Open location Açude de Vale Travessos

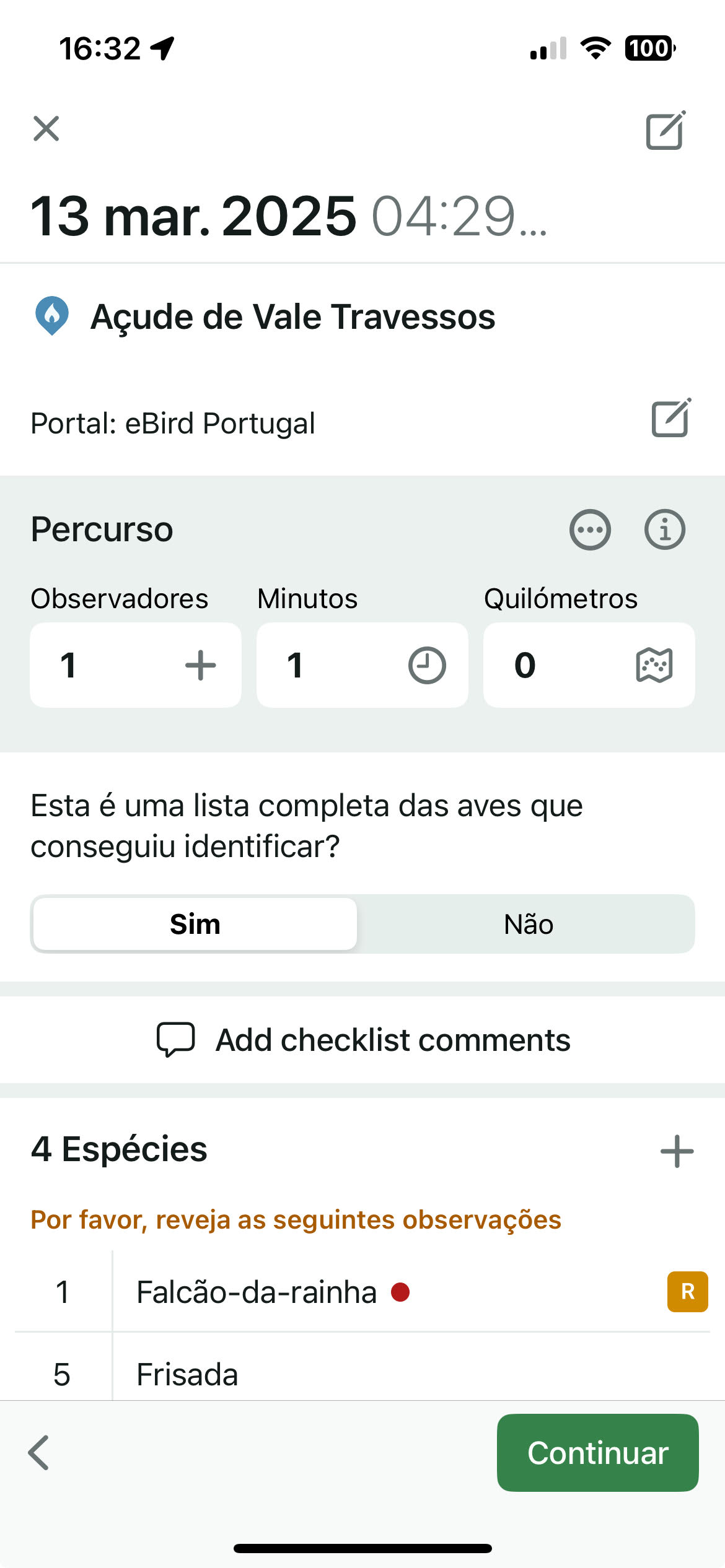292,317
